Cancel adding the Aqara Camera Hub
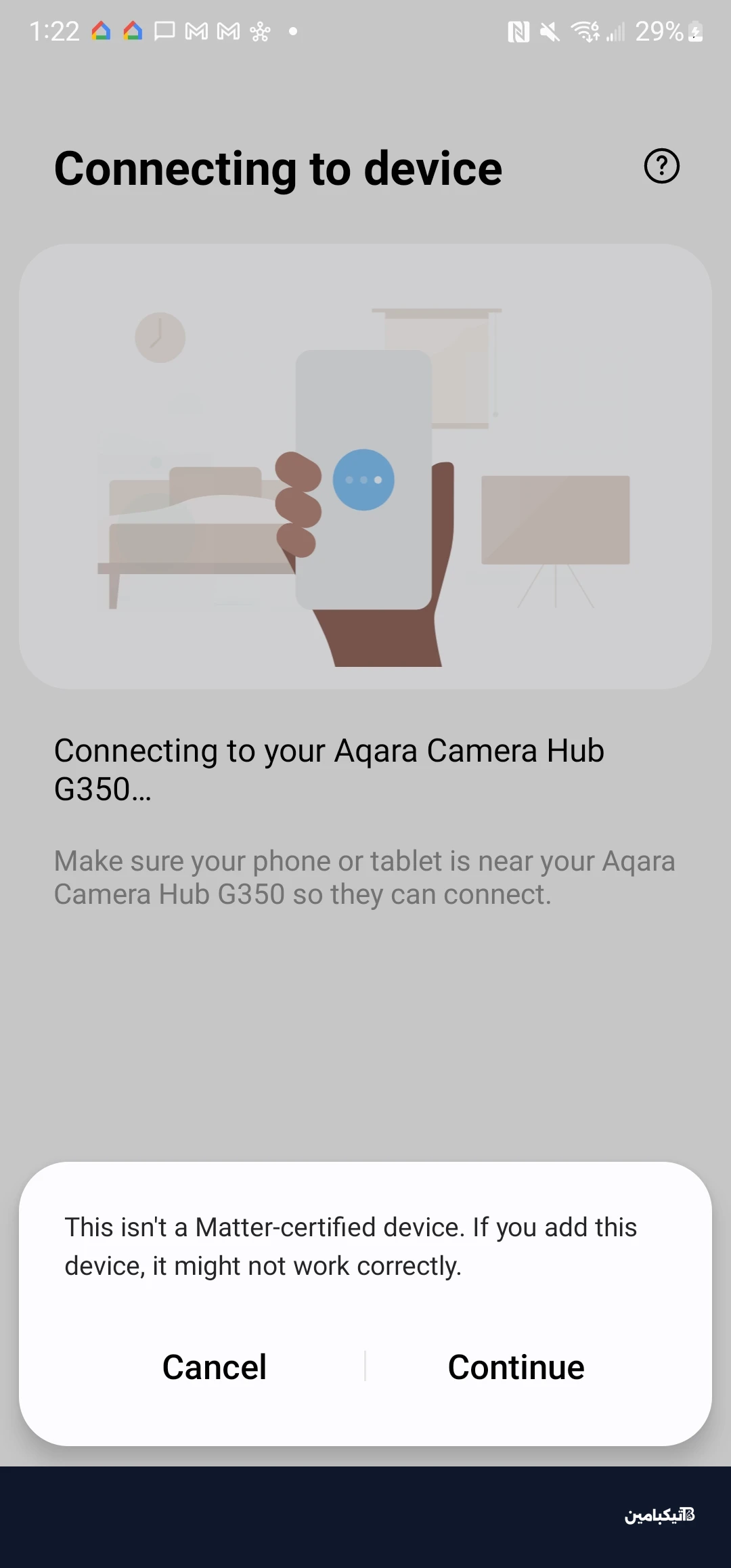This screenshot has width=731, height=1568. pyautogui.click(x=215, y=1367)
